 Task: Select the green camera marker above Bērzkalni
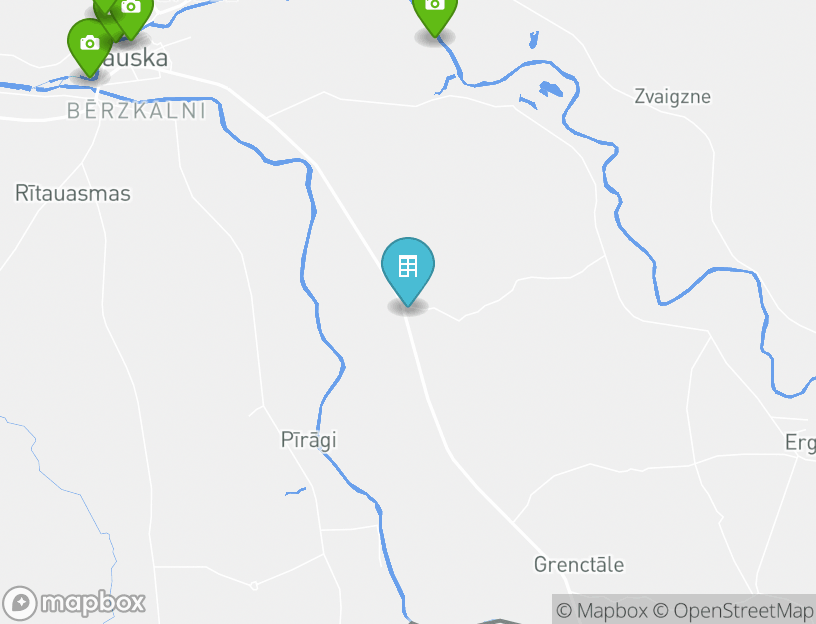point(90,45)
